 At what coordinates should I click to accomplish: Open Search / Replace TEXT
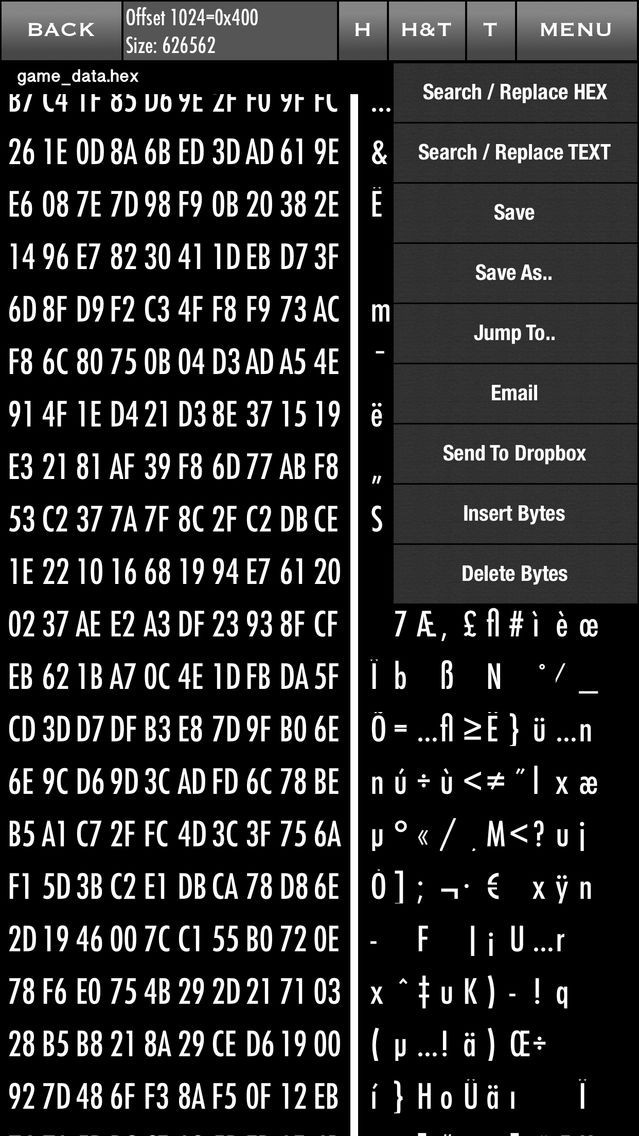pos(514,152)
